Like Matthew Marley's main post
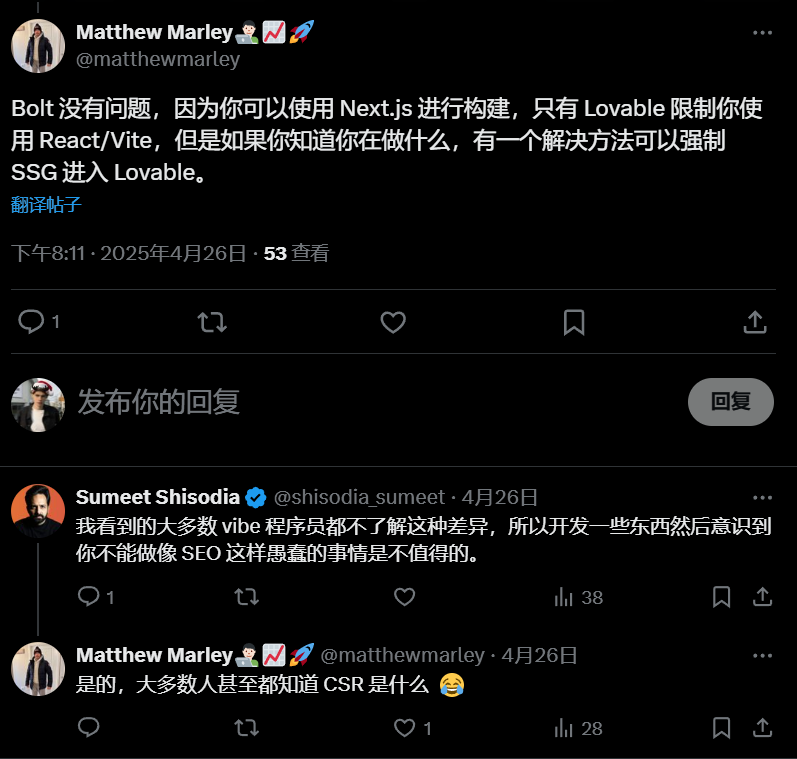 (x=393, y=322)
